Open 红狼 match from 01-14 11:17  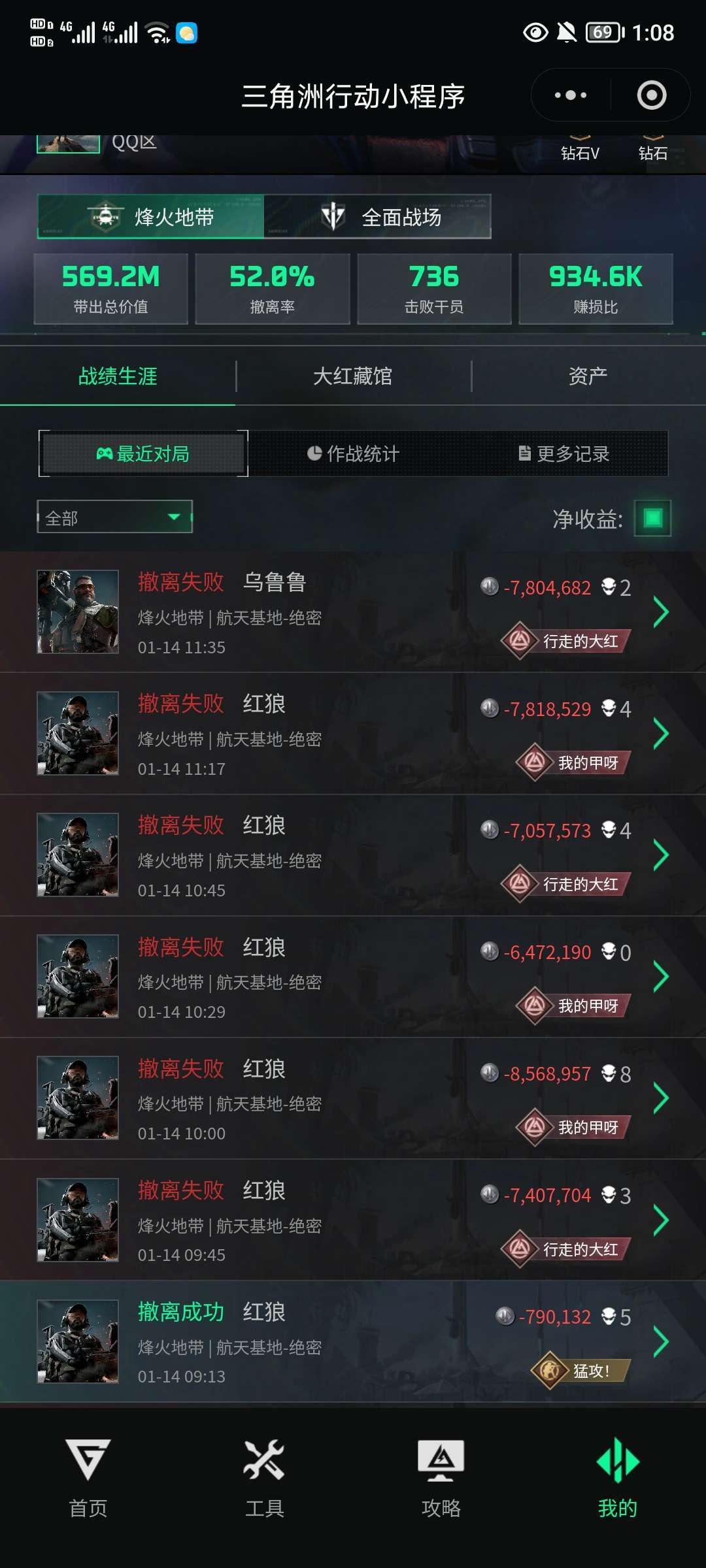pos(353,734)
